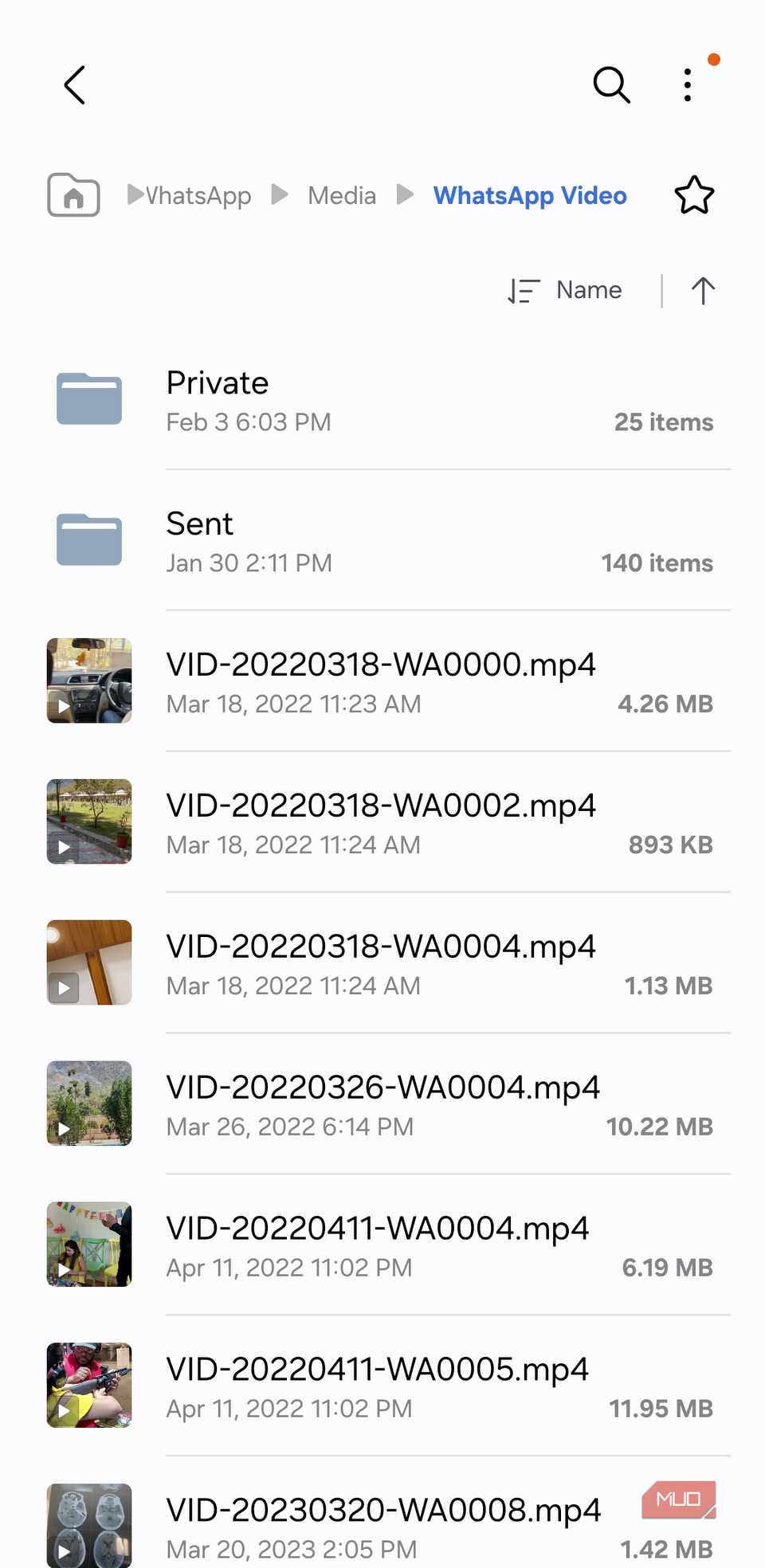Open the three-dot options menu

click(687, 84)
